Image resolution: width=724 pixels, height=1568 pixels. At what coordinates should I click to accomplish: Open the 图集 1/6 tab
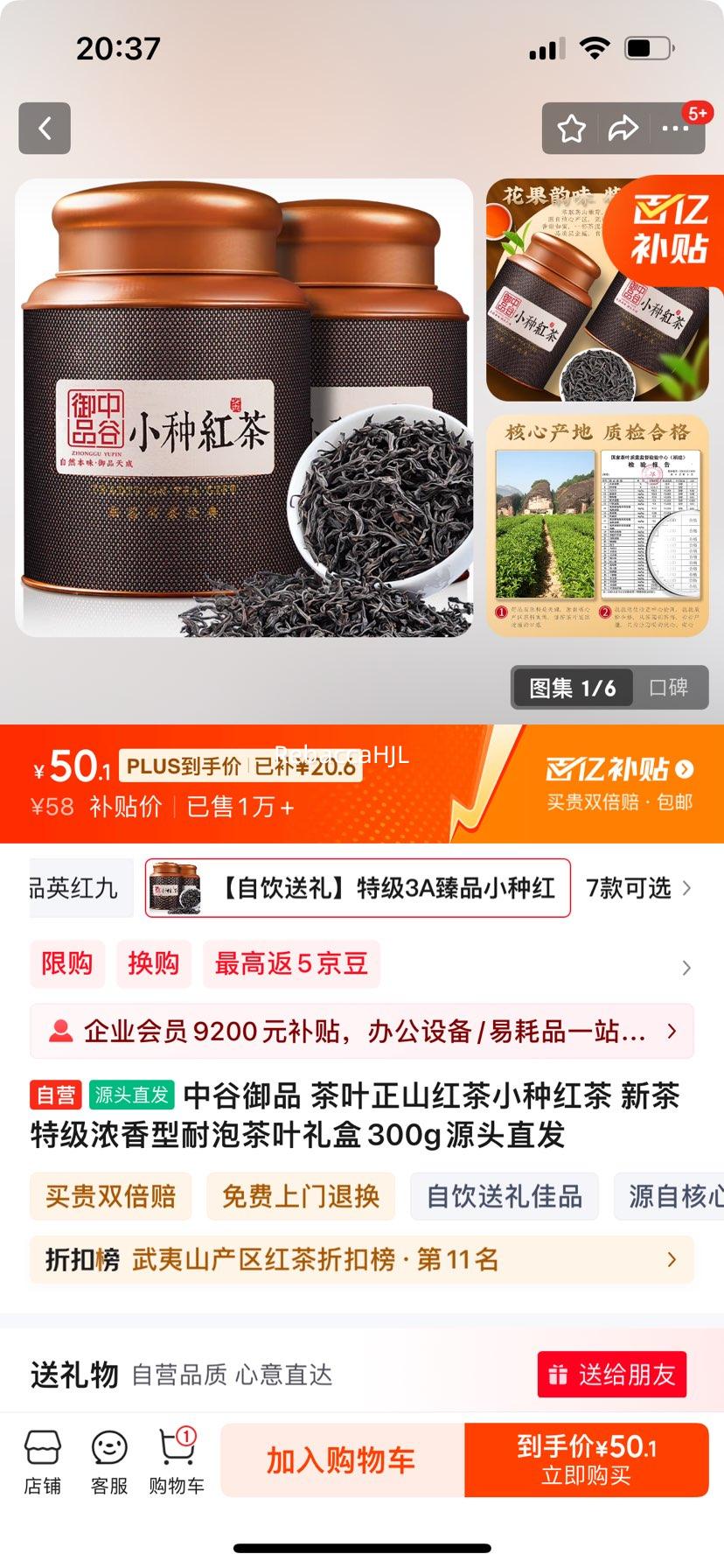(570, 688)
